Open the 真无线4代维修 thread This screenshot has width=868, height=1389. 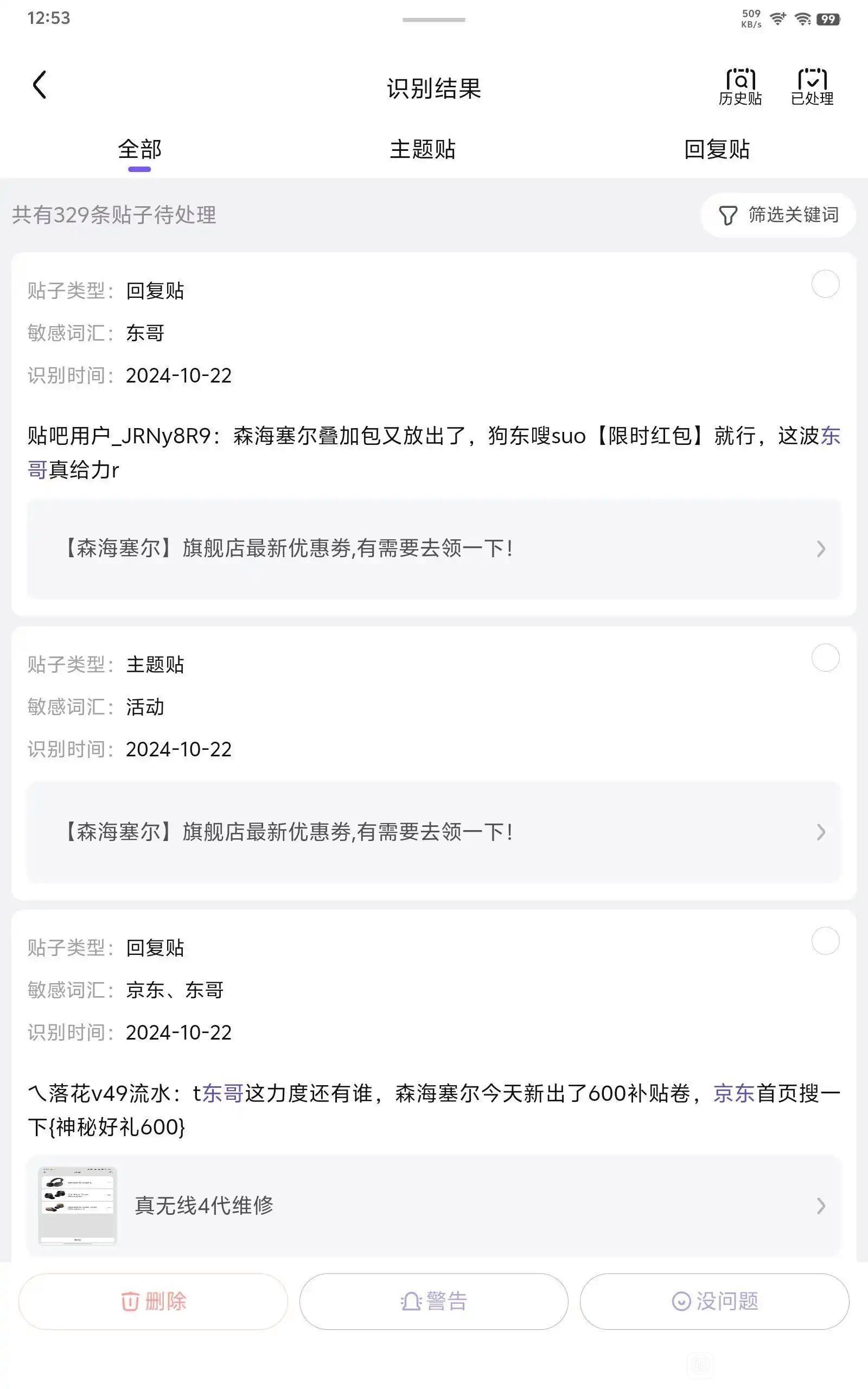coord(434,1205)
